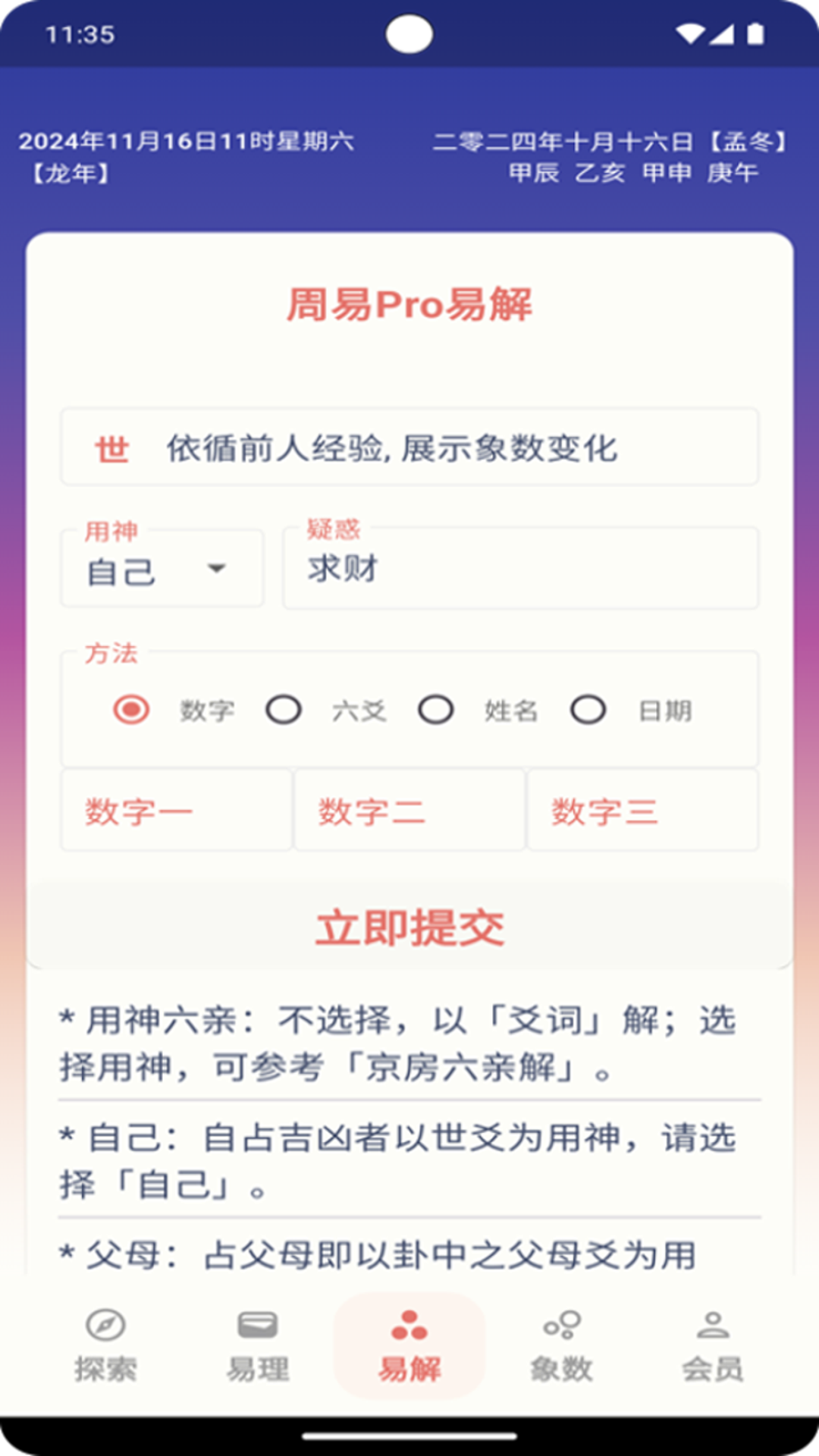Viewport: 819px width, 1456px height.
Task: Tap the 数字二 input box
Action: point(409,811)
